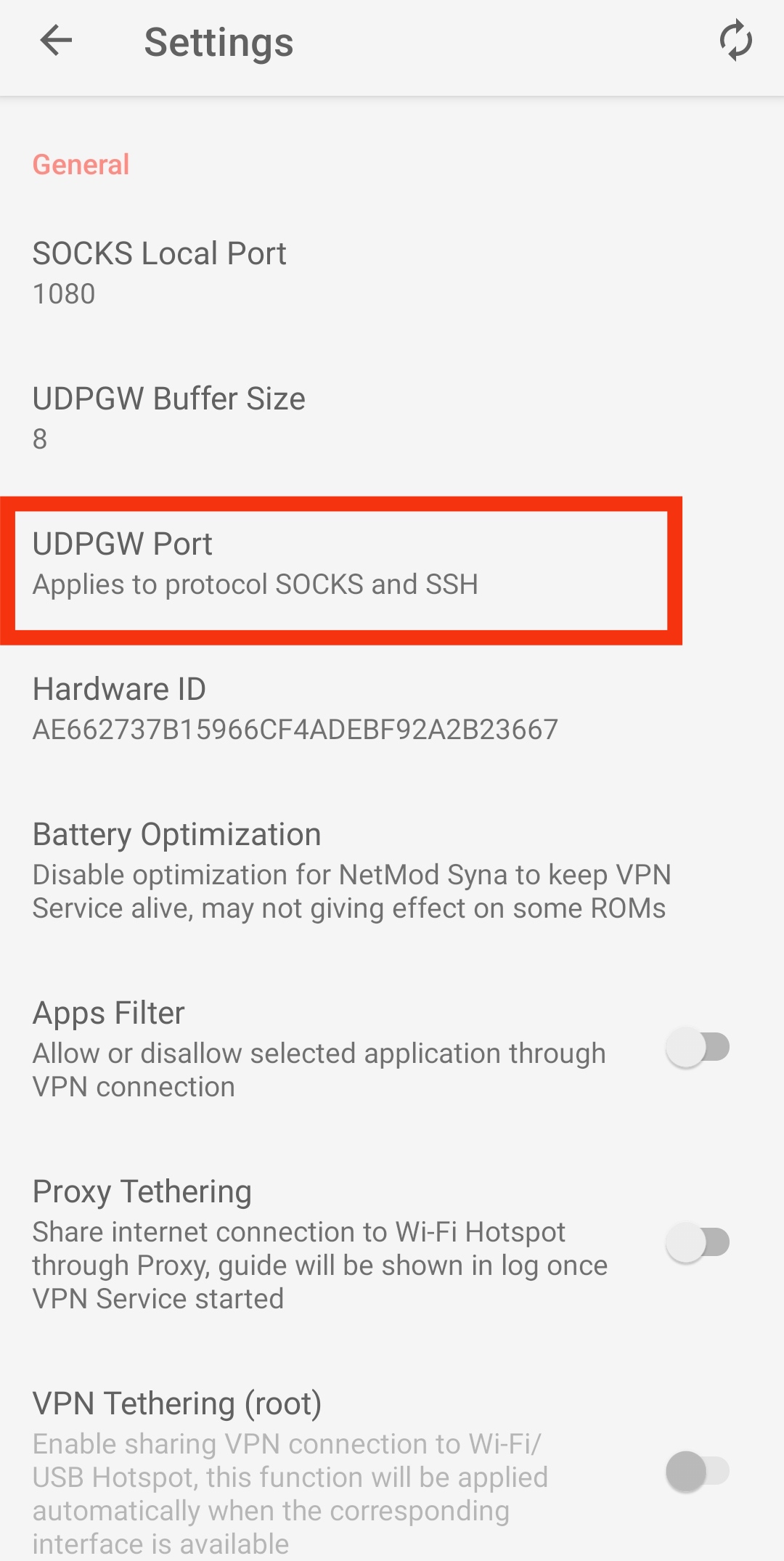Go back from Settings
784x1561 pixels.
pyautogui.click(x=56, y=41)
